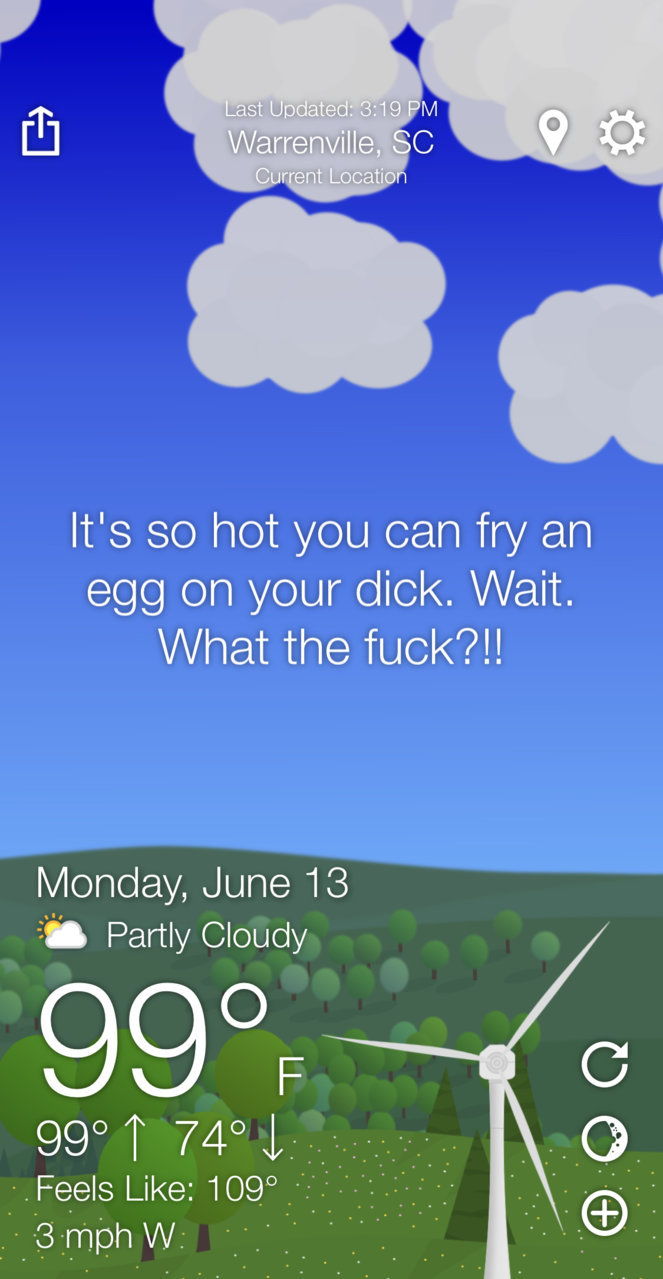Refresh the weather data
This screenshot has height=1279, width=663.
pyautogui.click(x=605, y=1064)
